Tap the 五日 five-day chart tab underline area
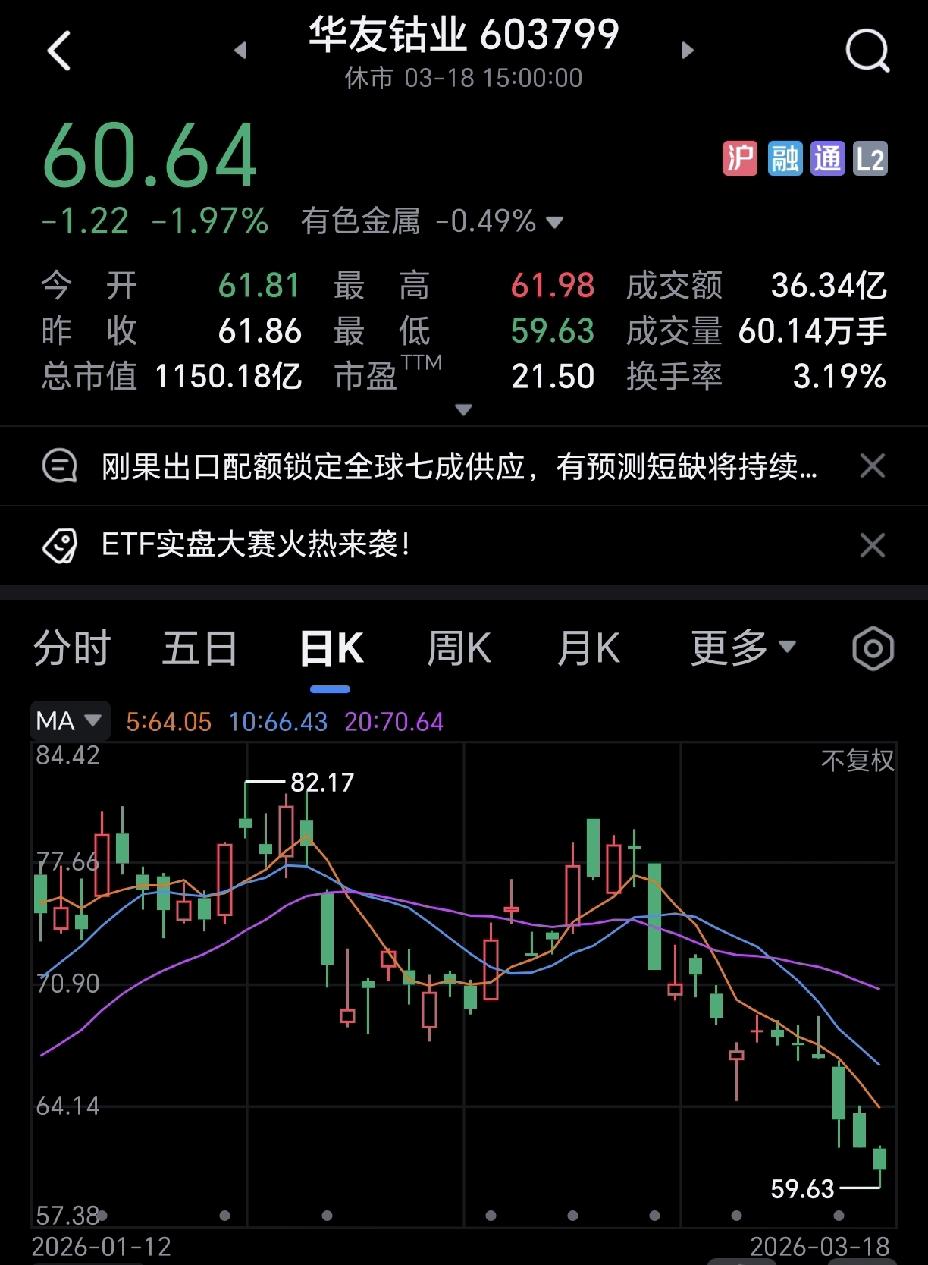Screen dimensions: 928x1265 pyautogui.click(x=198, y=649)
